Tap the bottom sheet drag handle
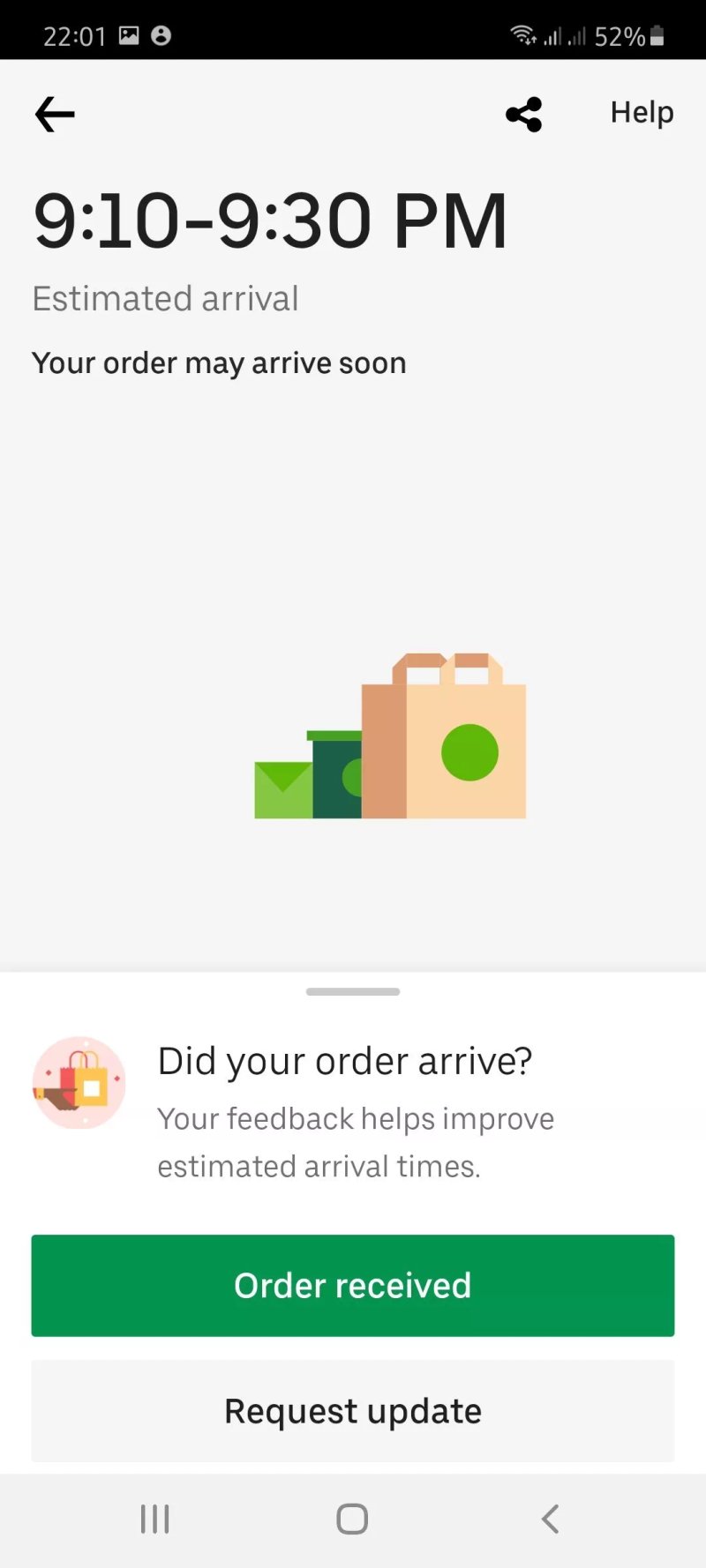 (353, 991)
